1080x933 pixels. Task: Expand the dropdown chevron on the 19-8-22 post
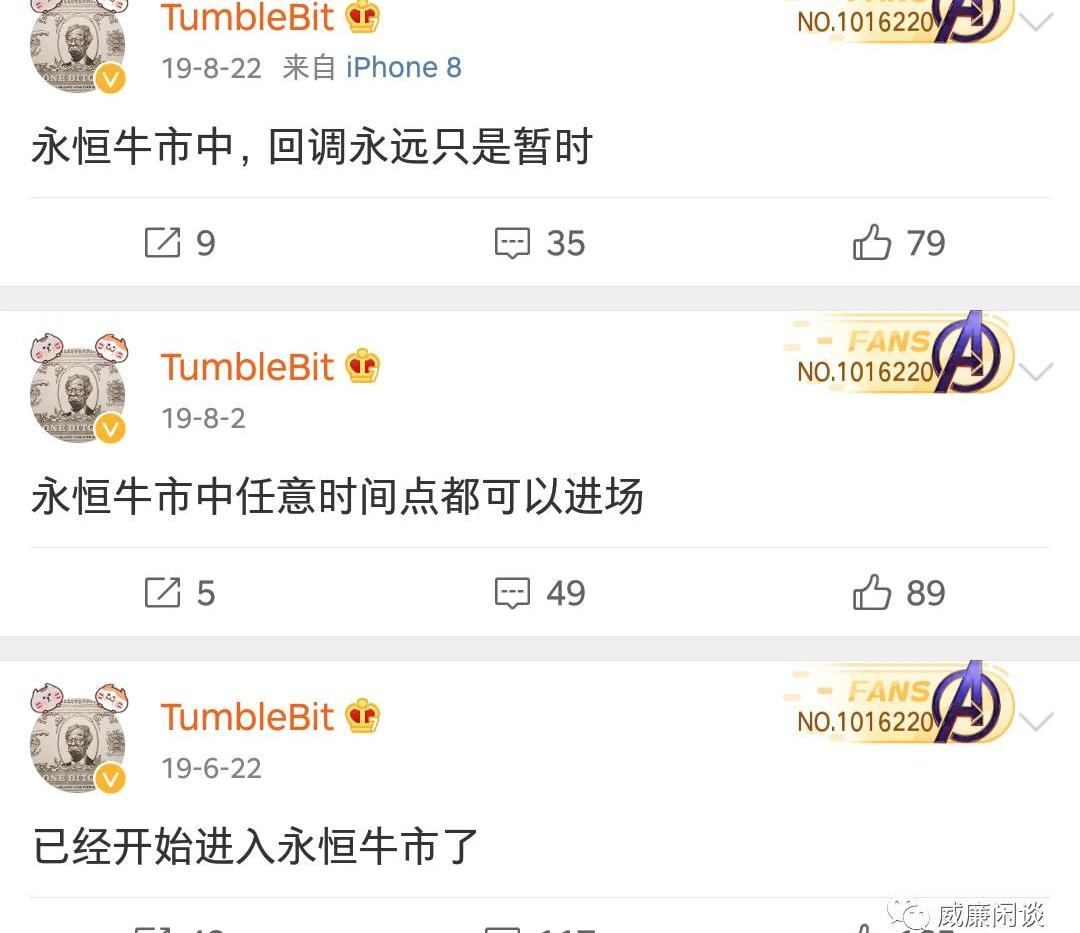click(x=1036, y=22)
